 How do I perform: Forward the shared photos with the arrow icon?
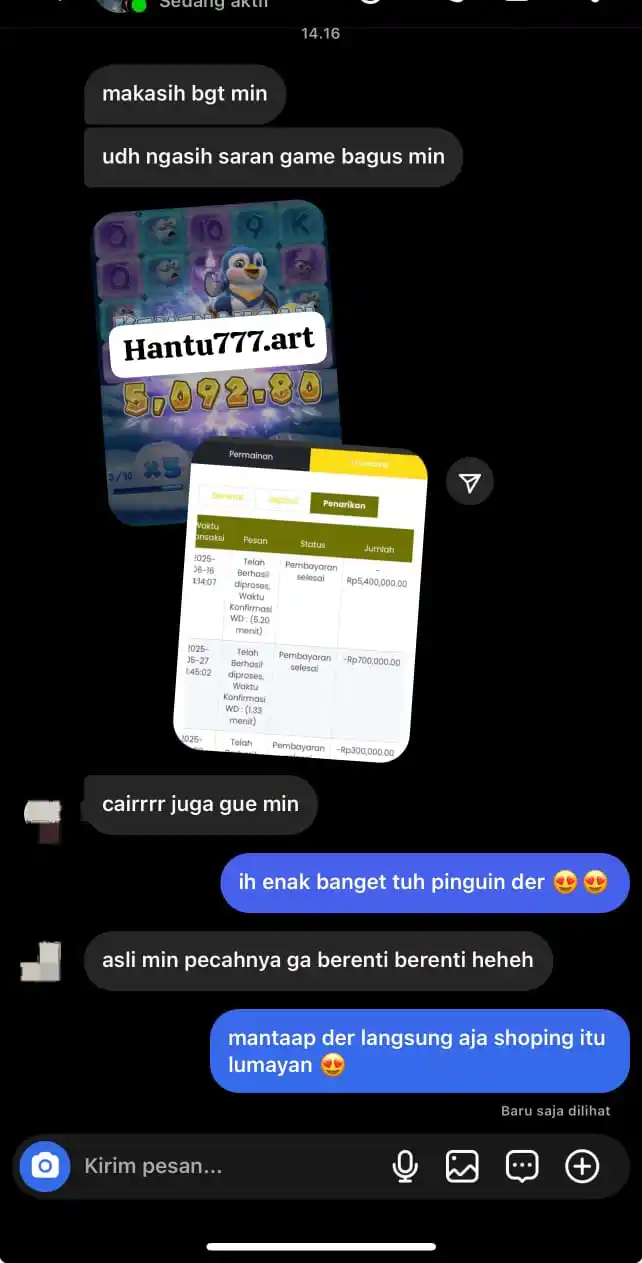pyautogui.click(x=470, y=483)
